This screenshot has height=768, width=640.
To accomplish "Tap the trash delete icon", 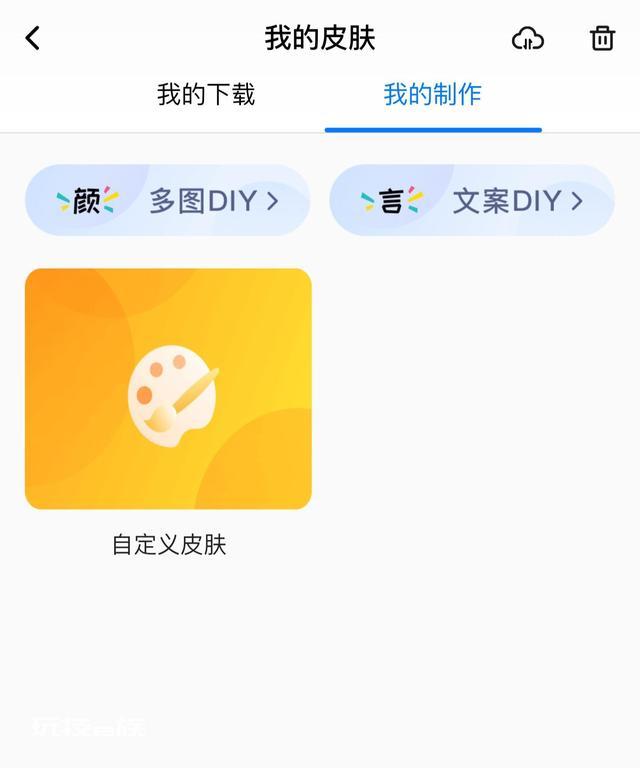I will point(602,39).
